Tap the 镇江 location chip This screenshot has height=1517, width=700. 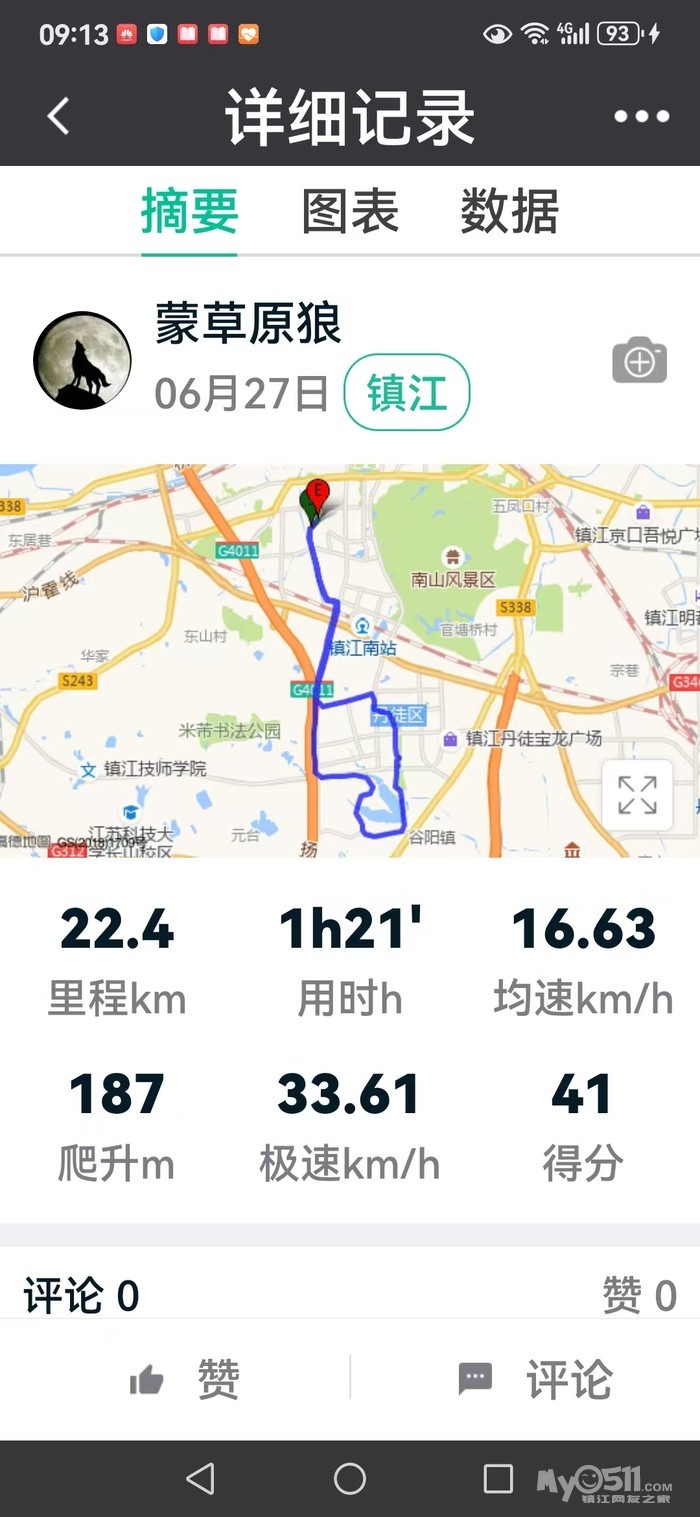tap(406, 392)
